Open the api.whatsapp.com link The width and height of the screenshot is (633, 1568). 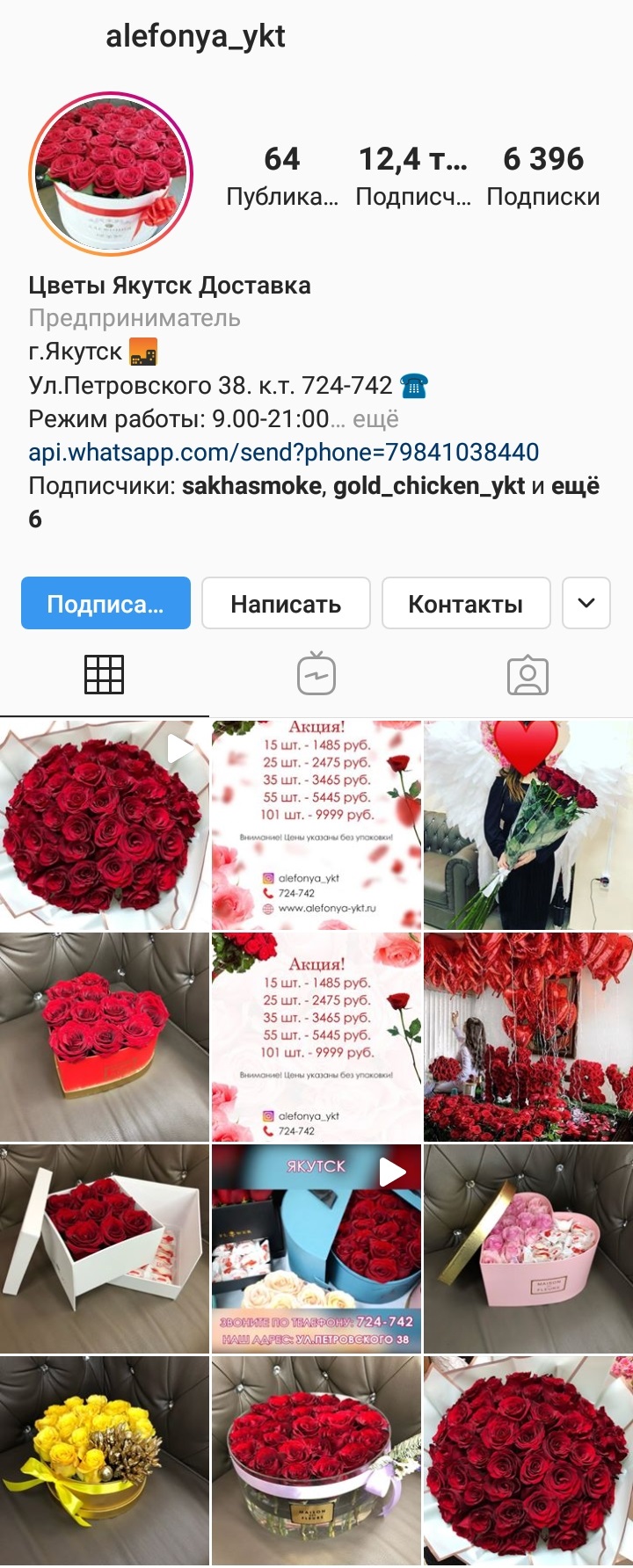283,453
